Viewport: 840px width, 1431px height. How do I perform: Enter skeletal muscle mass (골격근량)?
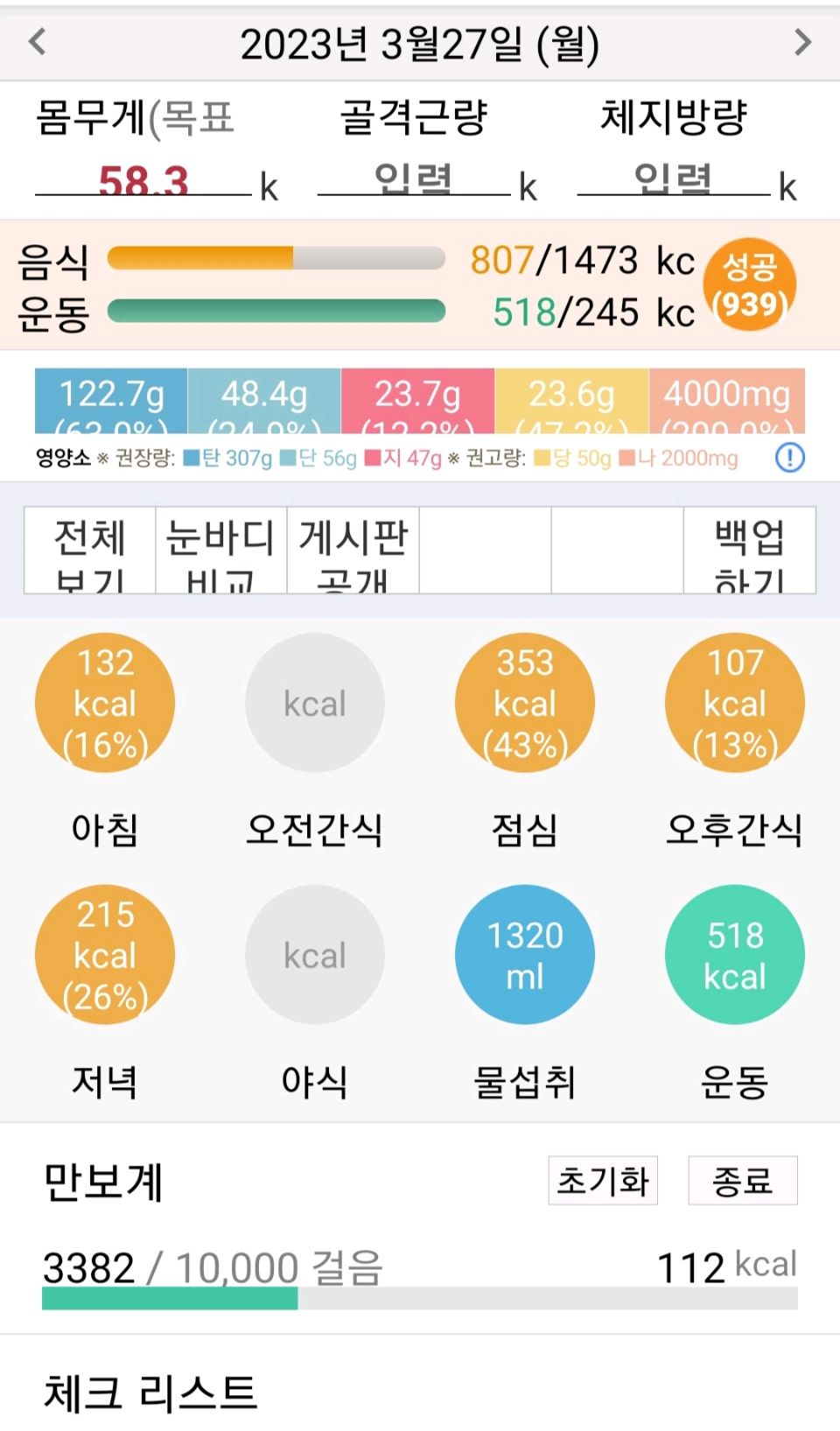413,180
